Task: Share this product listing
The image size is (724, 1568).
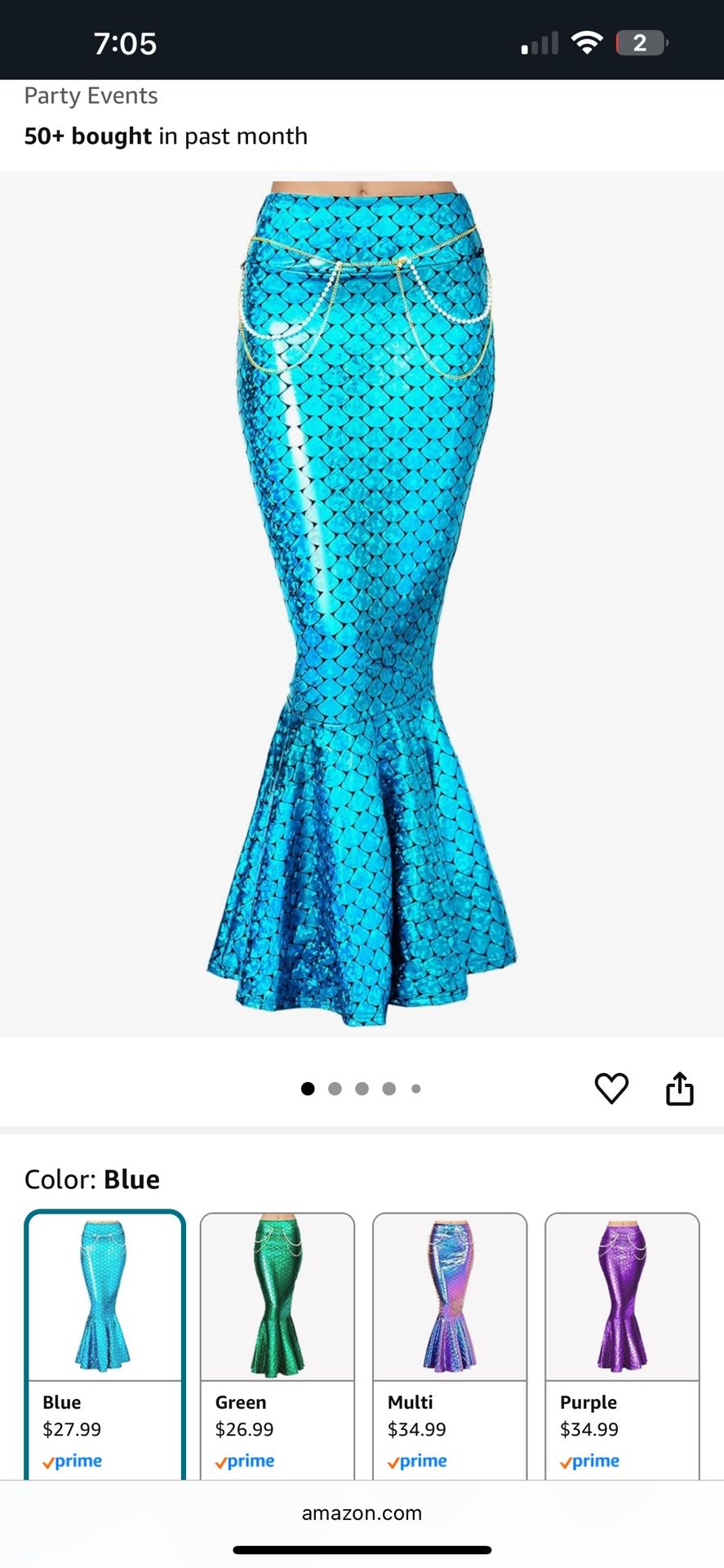Action: [x=679, y=1088]
